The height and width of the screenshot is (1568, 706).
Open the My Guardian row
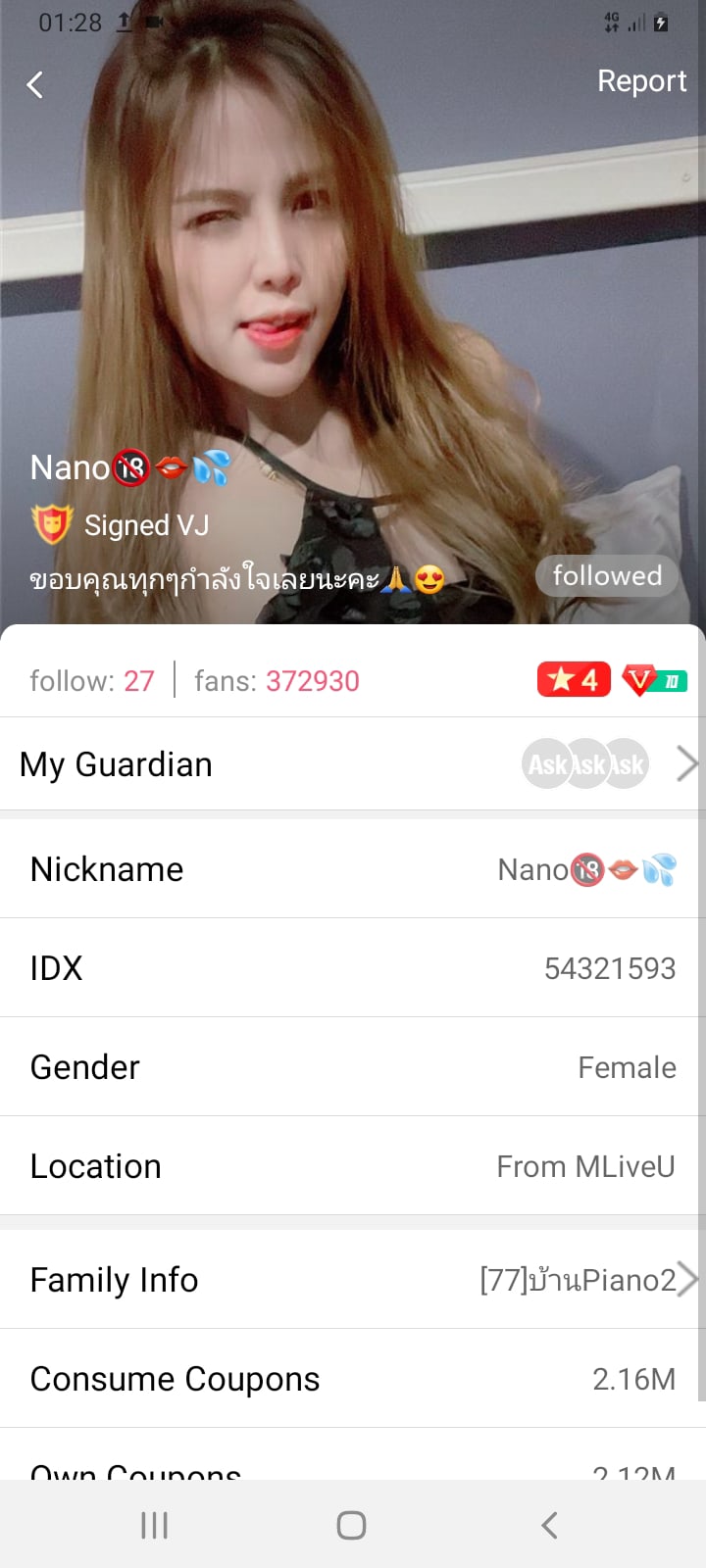click(x=353, y=764)
